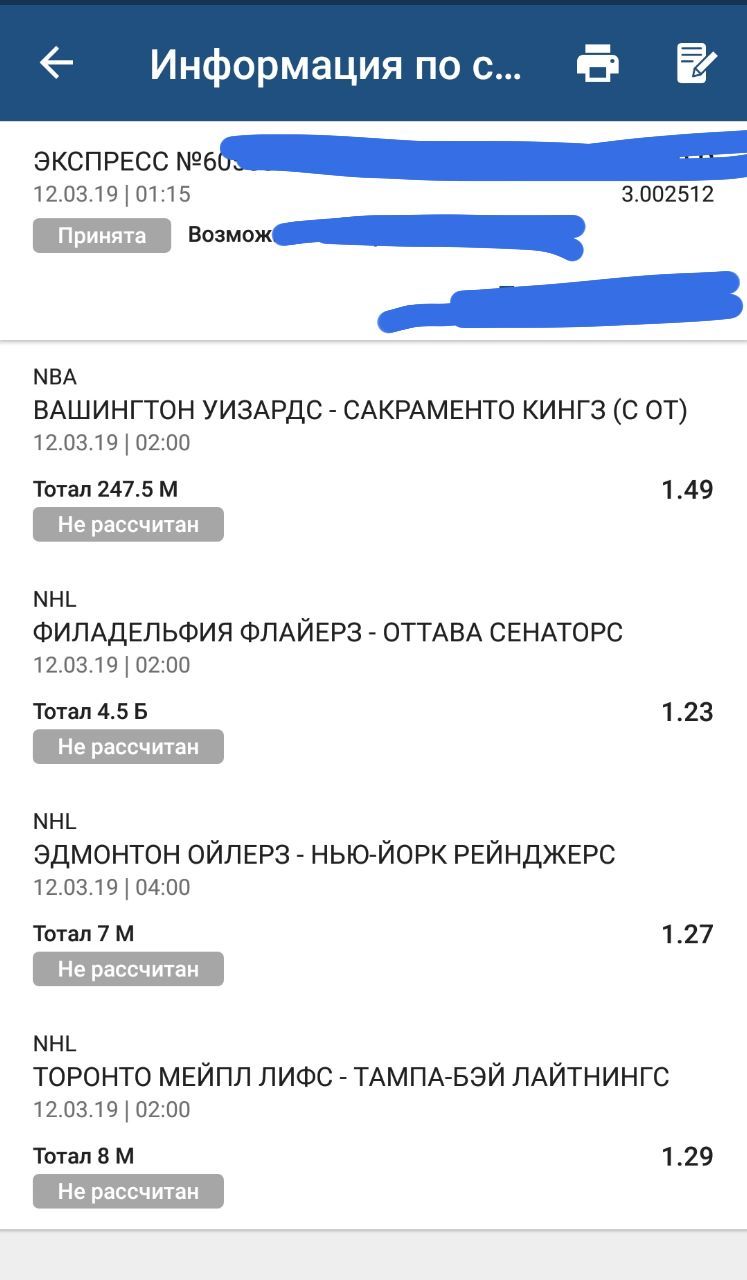Print the bet slip information

coord(597,64)
